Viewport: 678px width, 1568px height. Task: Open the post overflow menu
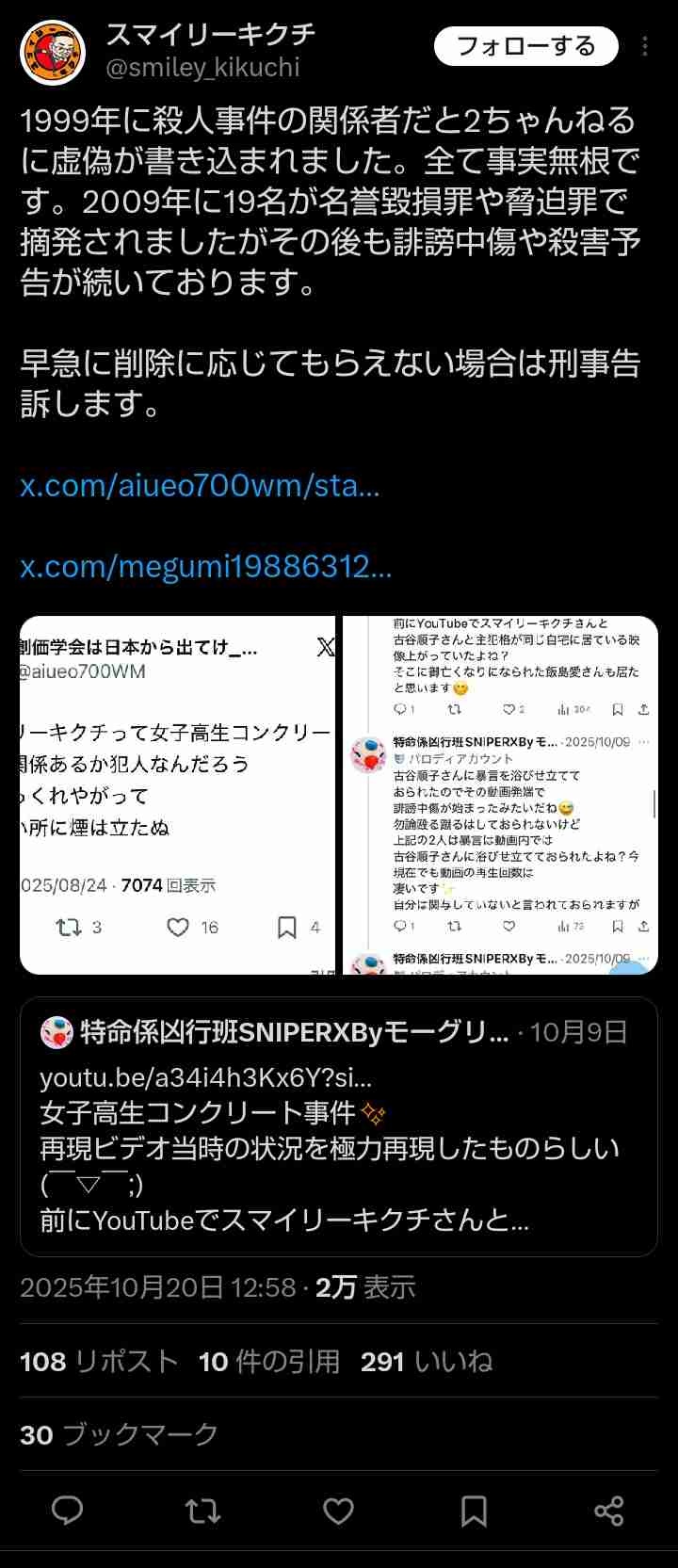(x=645, y=46)
